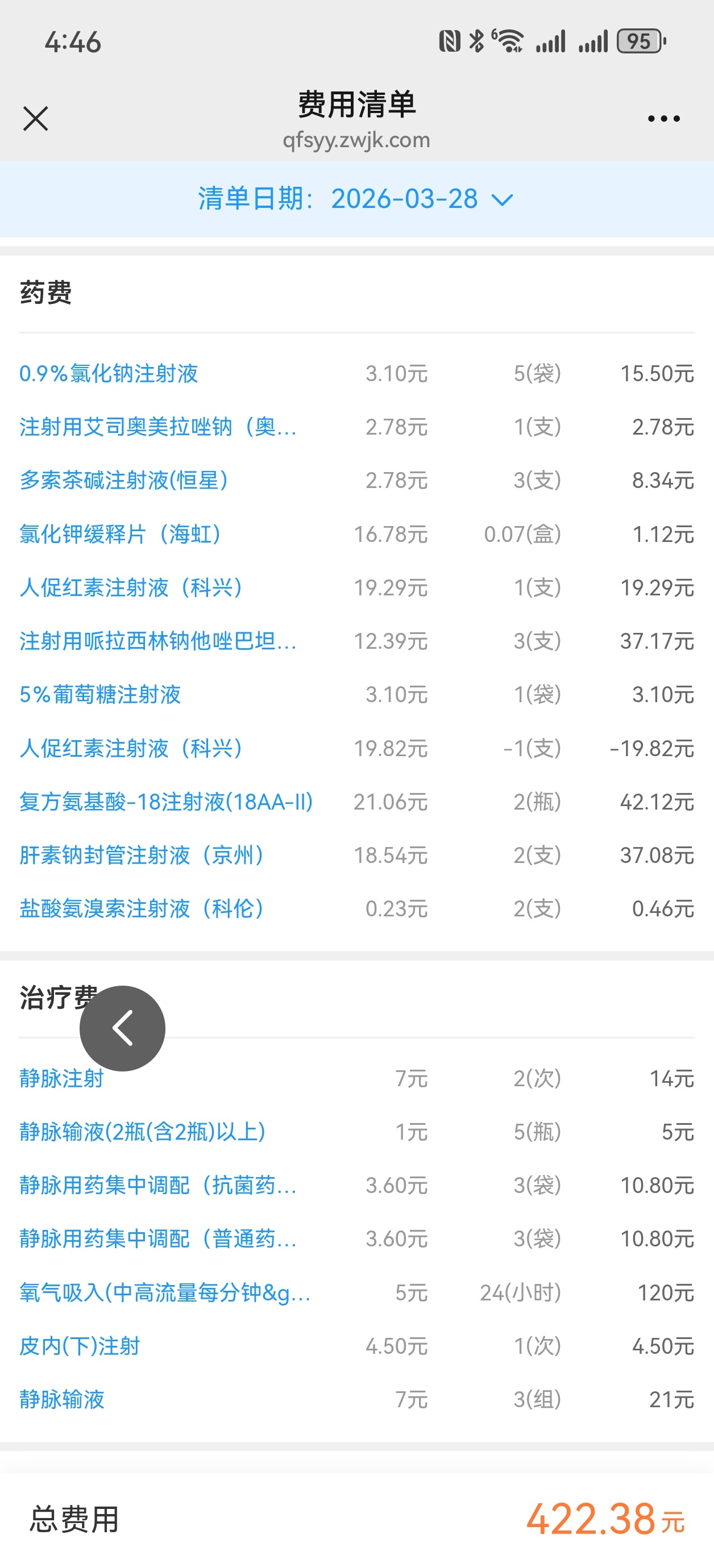Viewport: 714px width, 1568px height.
Task: Open 皮内(下)注射 treatment item
Action: tap(80, 1346)
